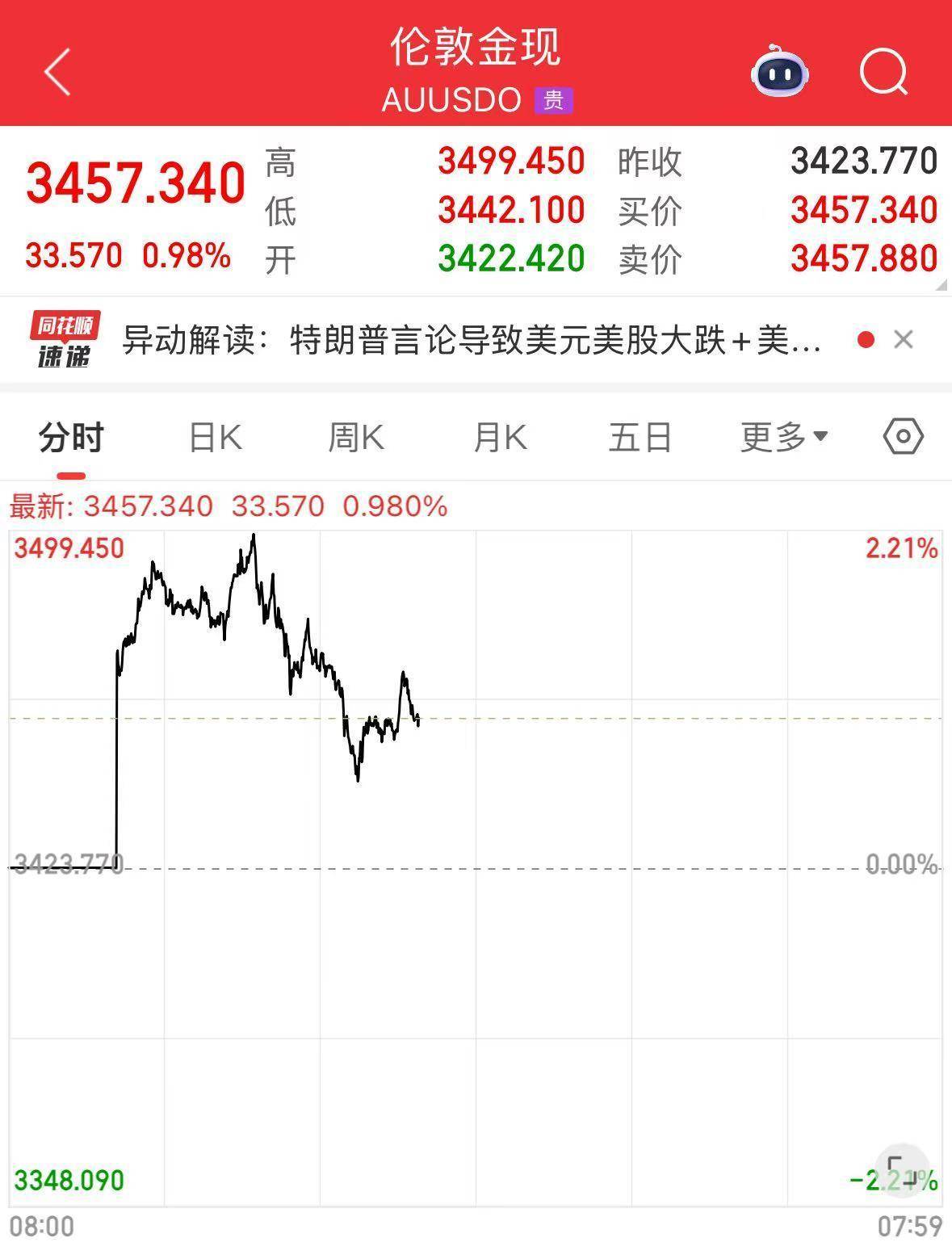Open the AI assistant robot icon
Screen dimensions: 952x1259
777,73
